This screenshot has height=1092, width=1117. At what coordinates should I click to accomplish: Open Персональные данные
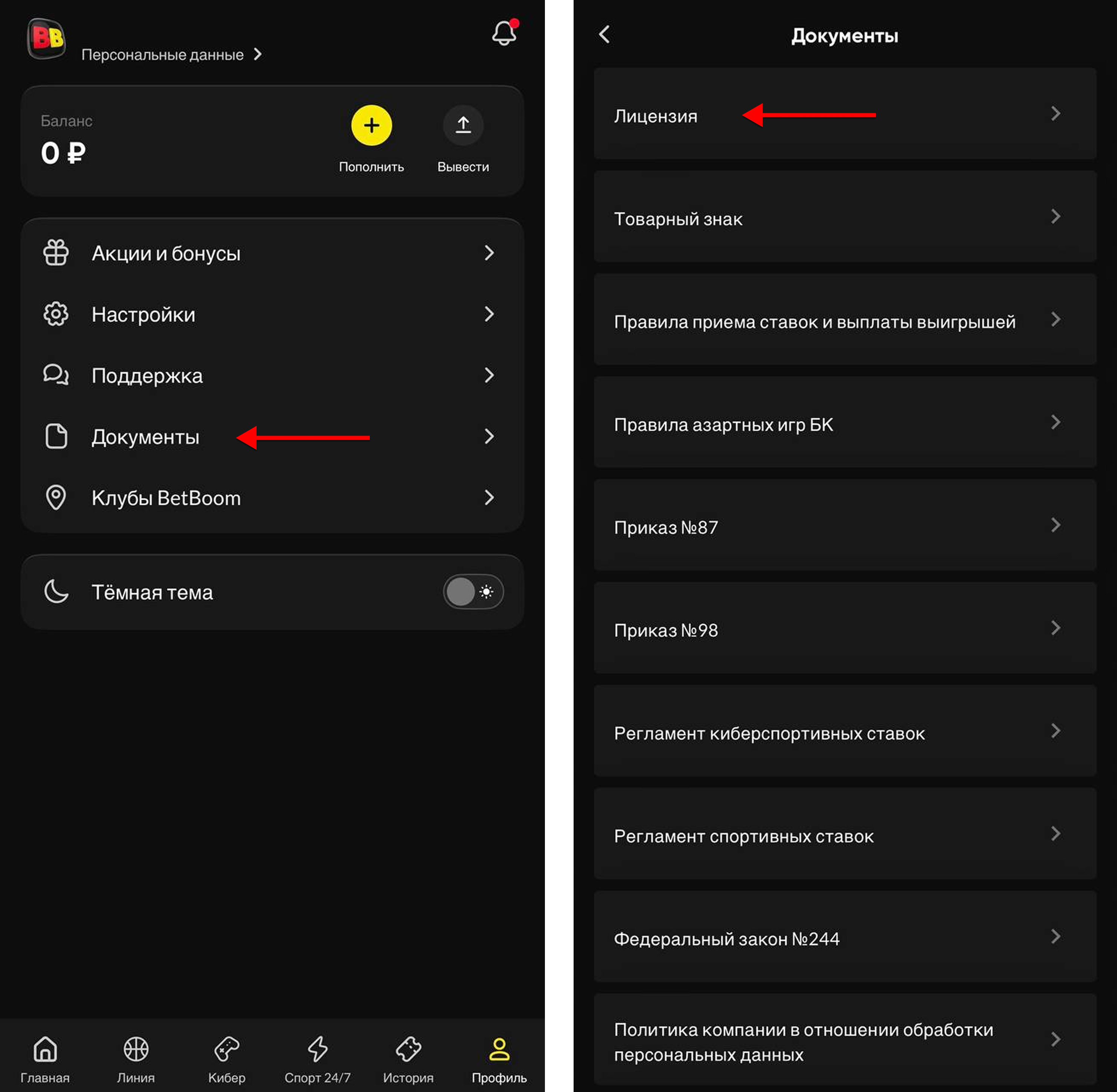pyautogui.click(x=171, y=54)
